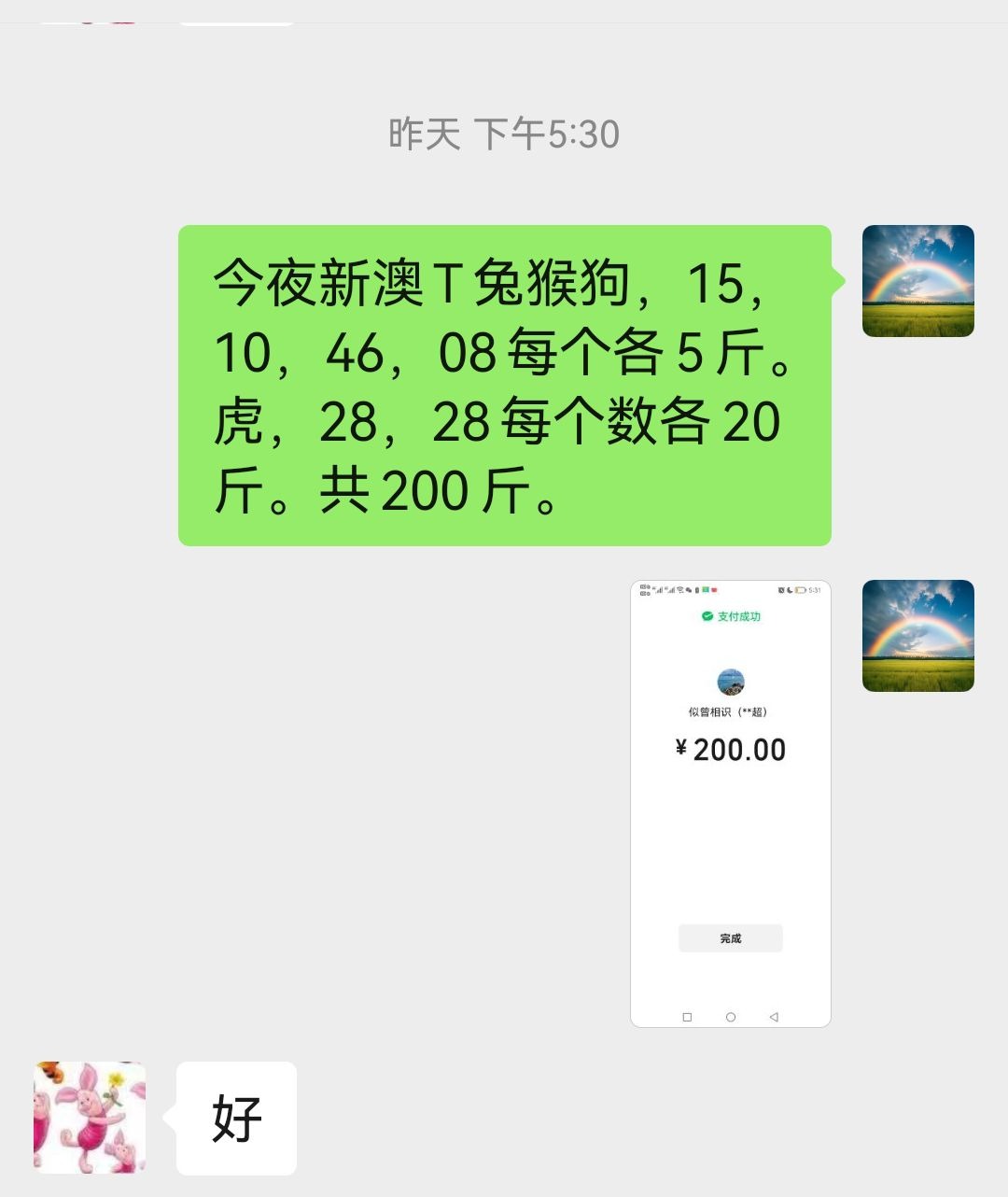The height and width of the screenshot is (1197, 1008).
Task: Tap the rainbow avatar beside the payment screenshot
Action: click(917, 636)
